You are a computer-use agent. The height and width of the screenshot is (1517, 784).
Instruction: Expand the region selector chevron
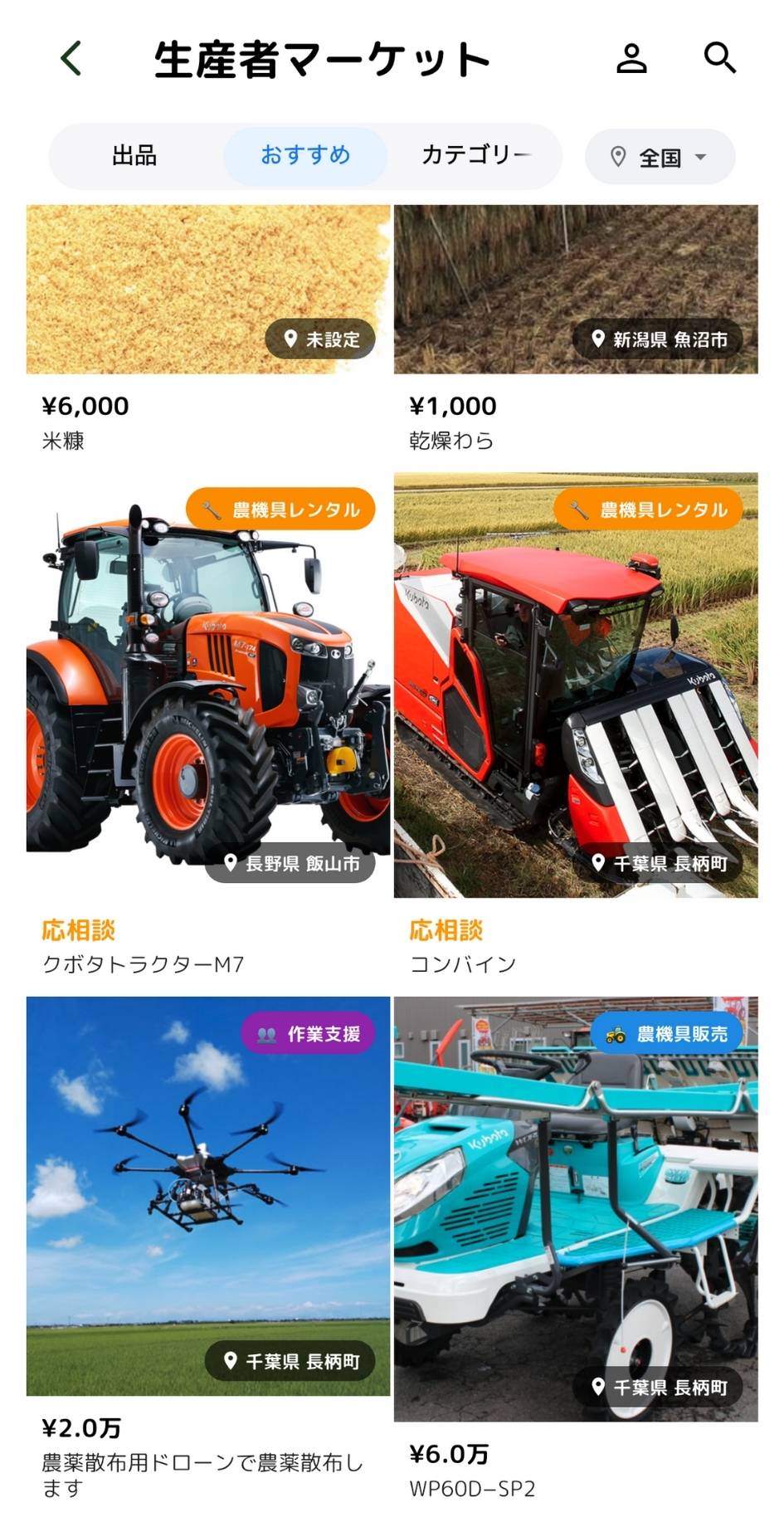[701, 156]
